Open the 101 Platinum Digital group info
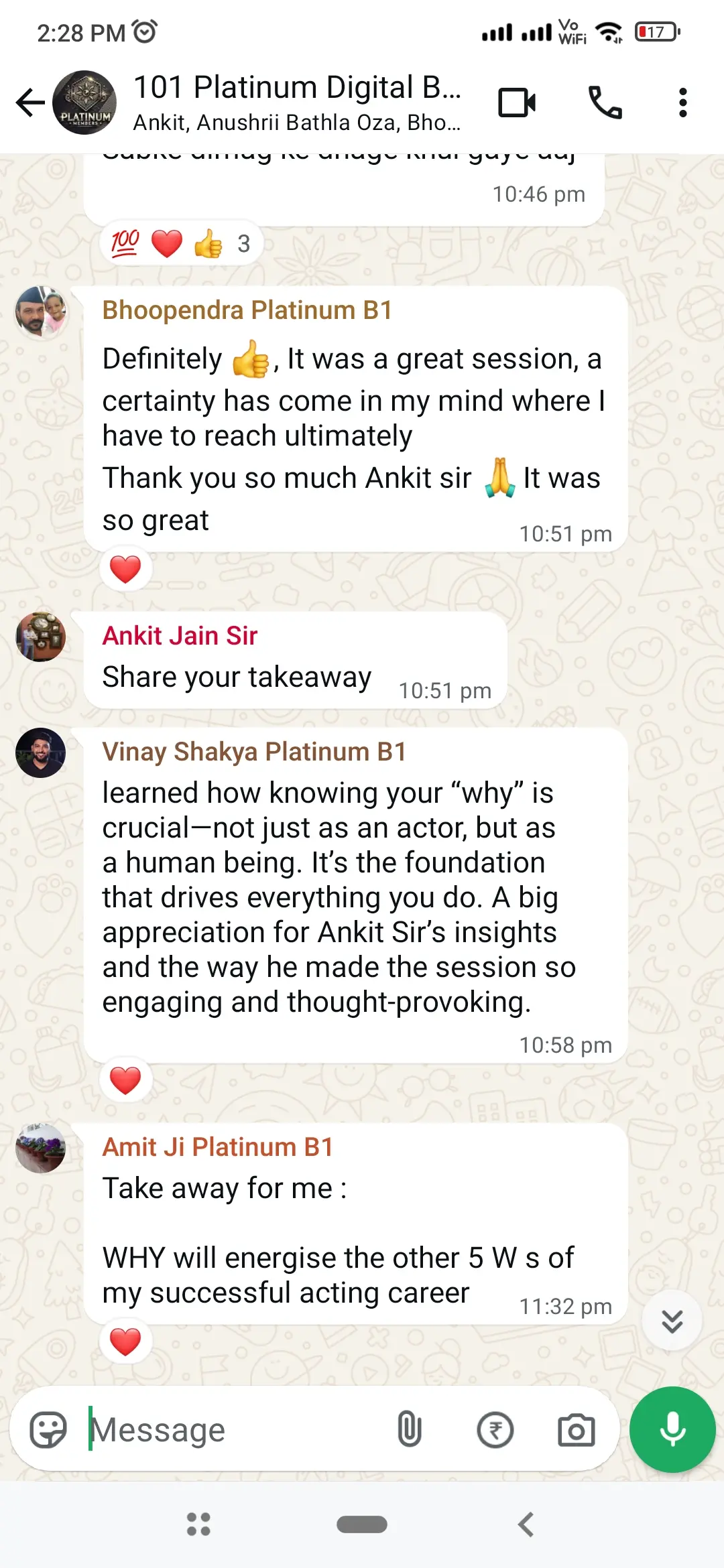The width and height of the screenshot is (724, 1568). pos(296,103)
